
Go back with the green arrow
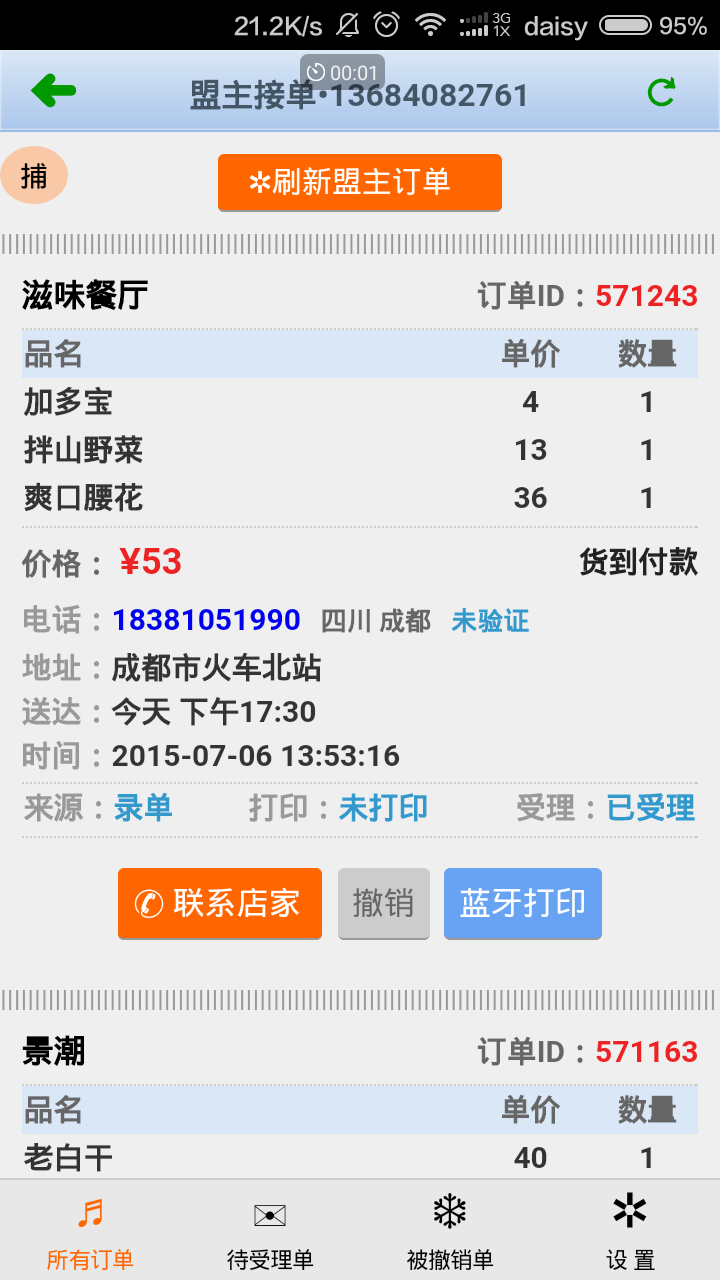click(x=54, y=91)
